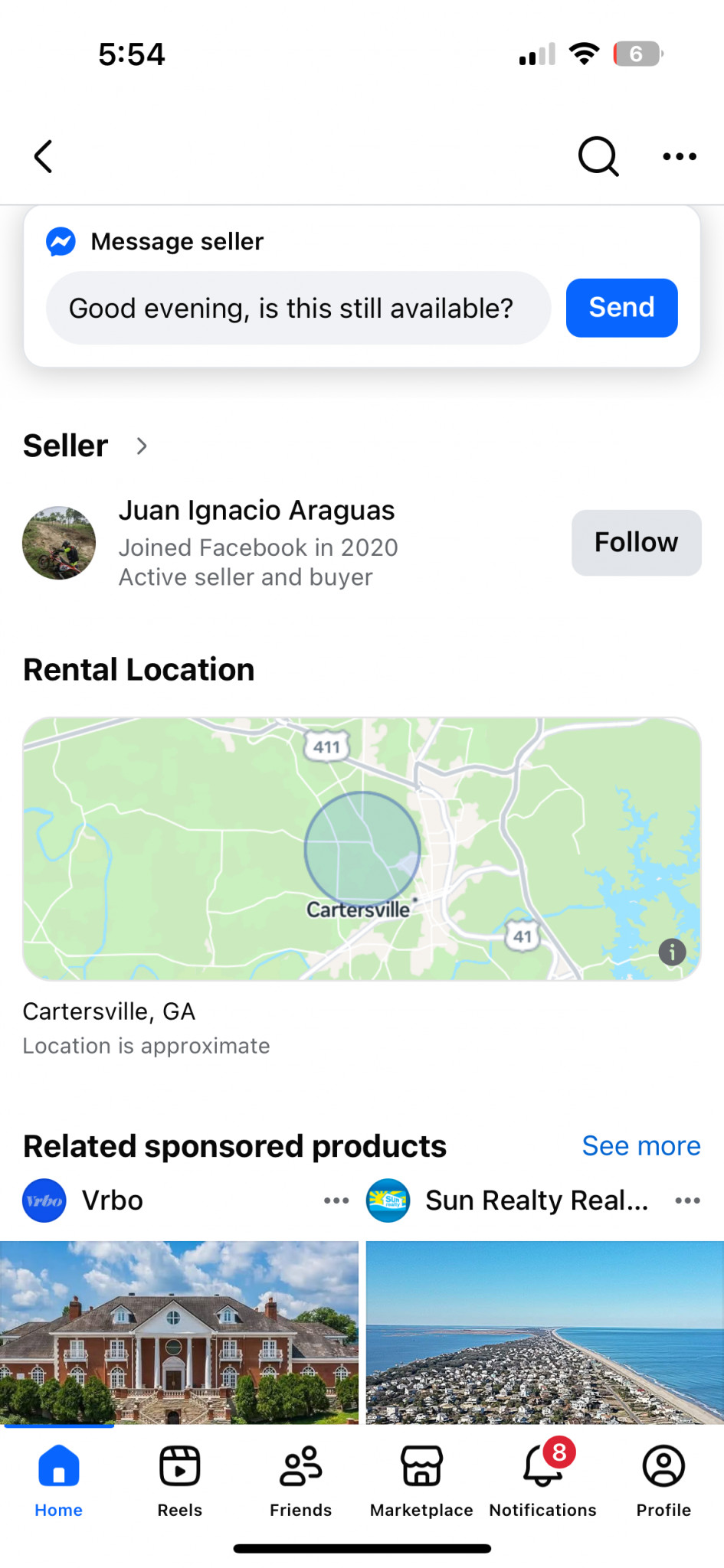The width and height of the screenshot is (724, 1568).
Task: Show map info via the info icon
Action: pyautogui.click(x=672, y=952)
